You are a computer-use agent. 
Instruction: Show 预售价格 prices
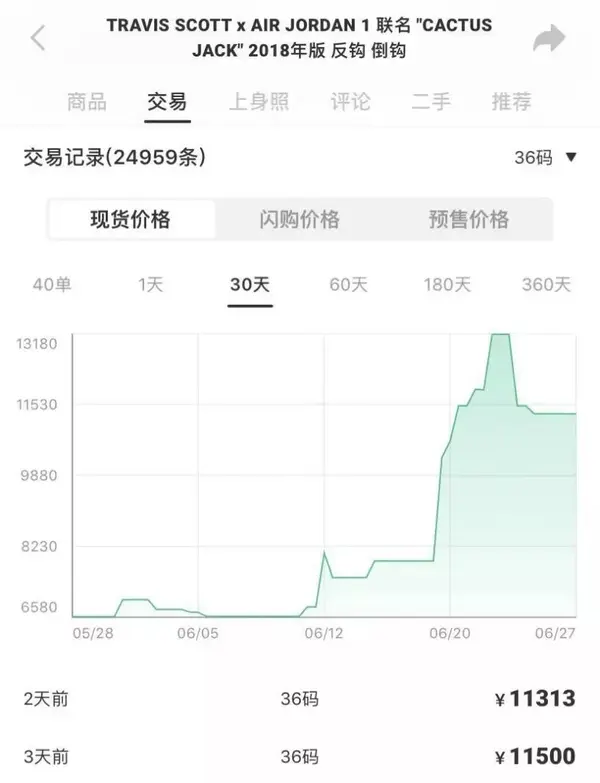coord(469,219)
